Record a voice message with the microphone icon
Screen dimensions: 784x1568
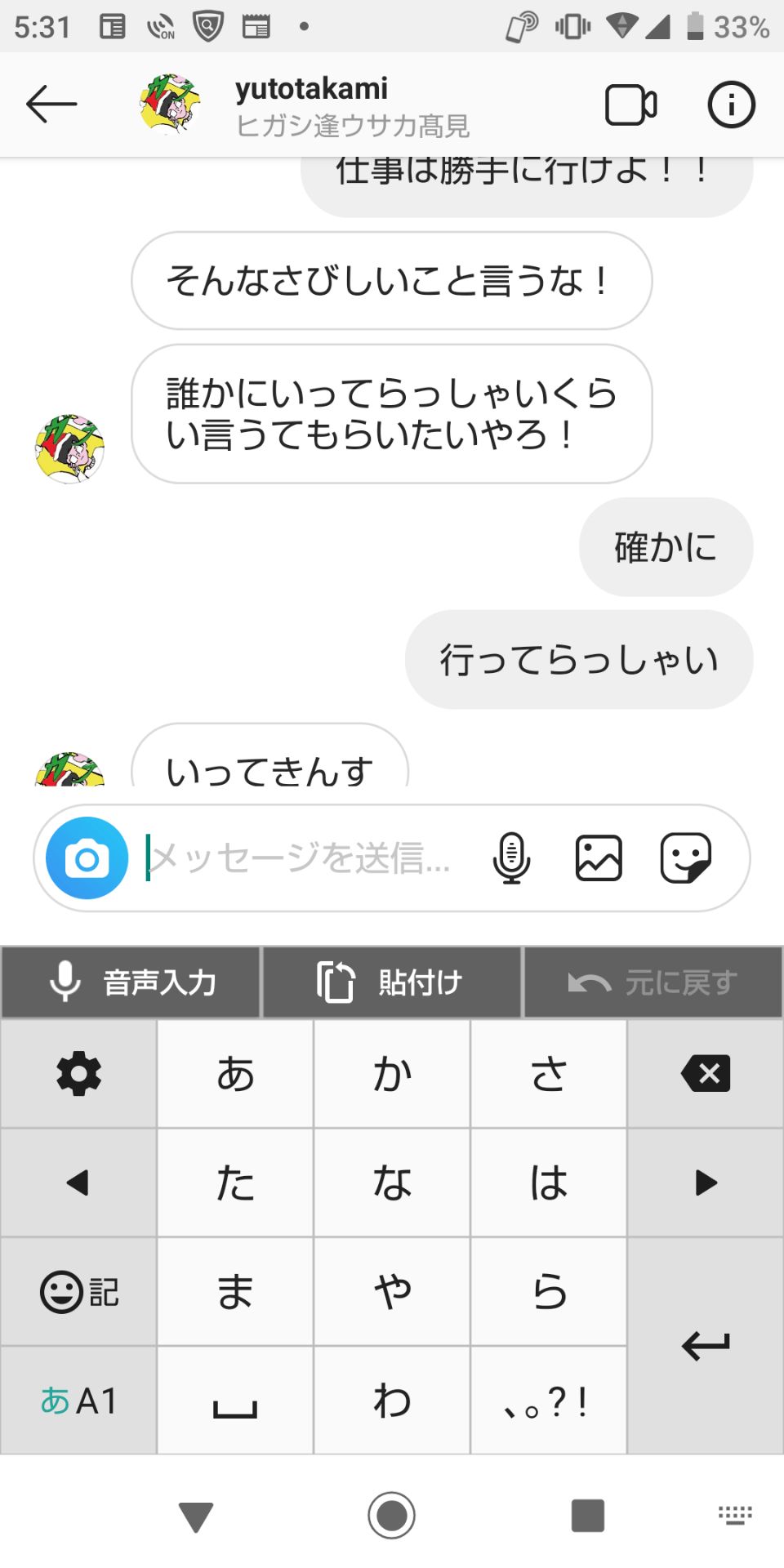[x=512, y=857]
